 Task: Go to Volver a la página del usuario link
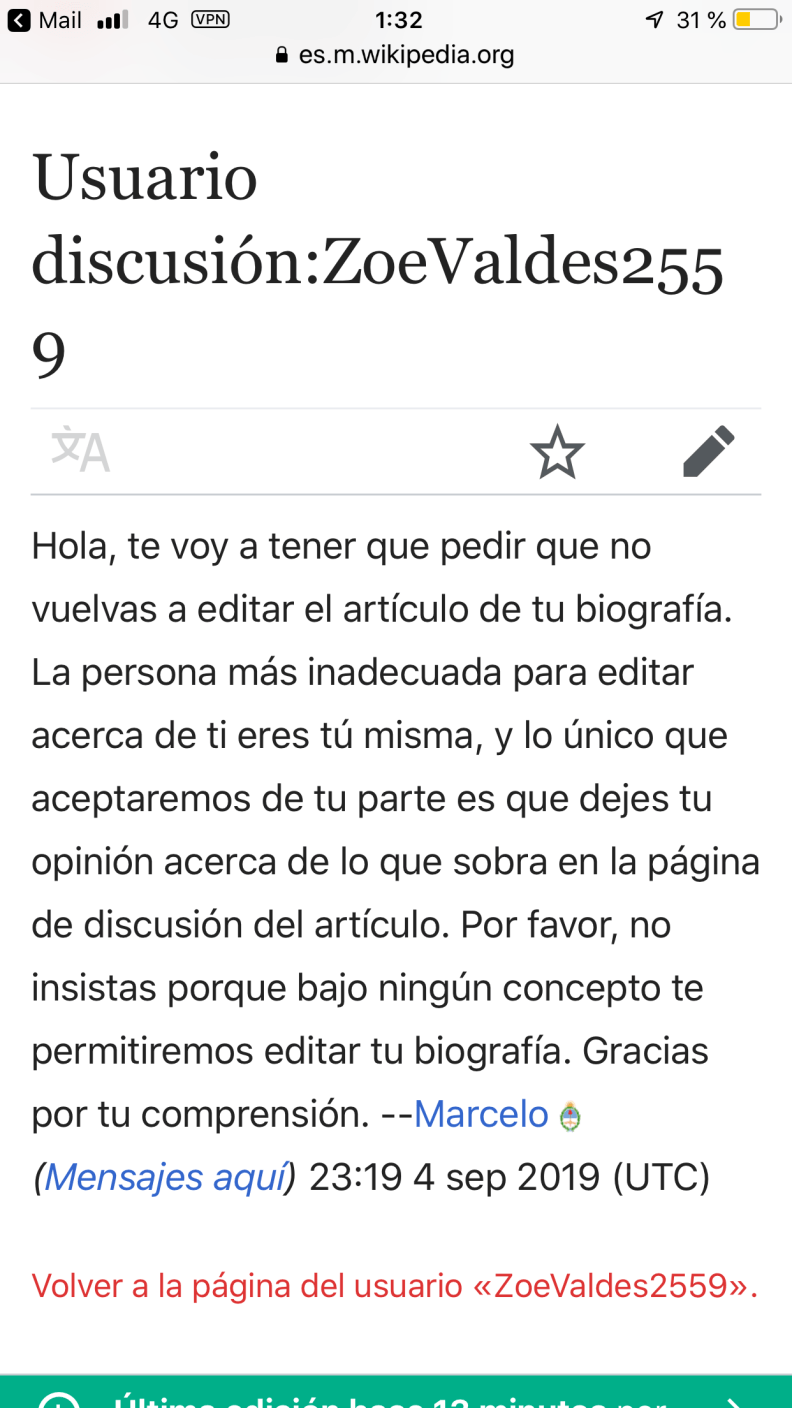click(x=394, y=1285)
